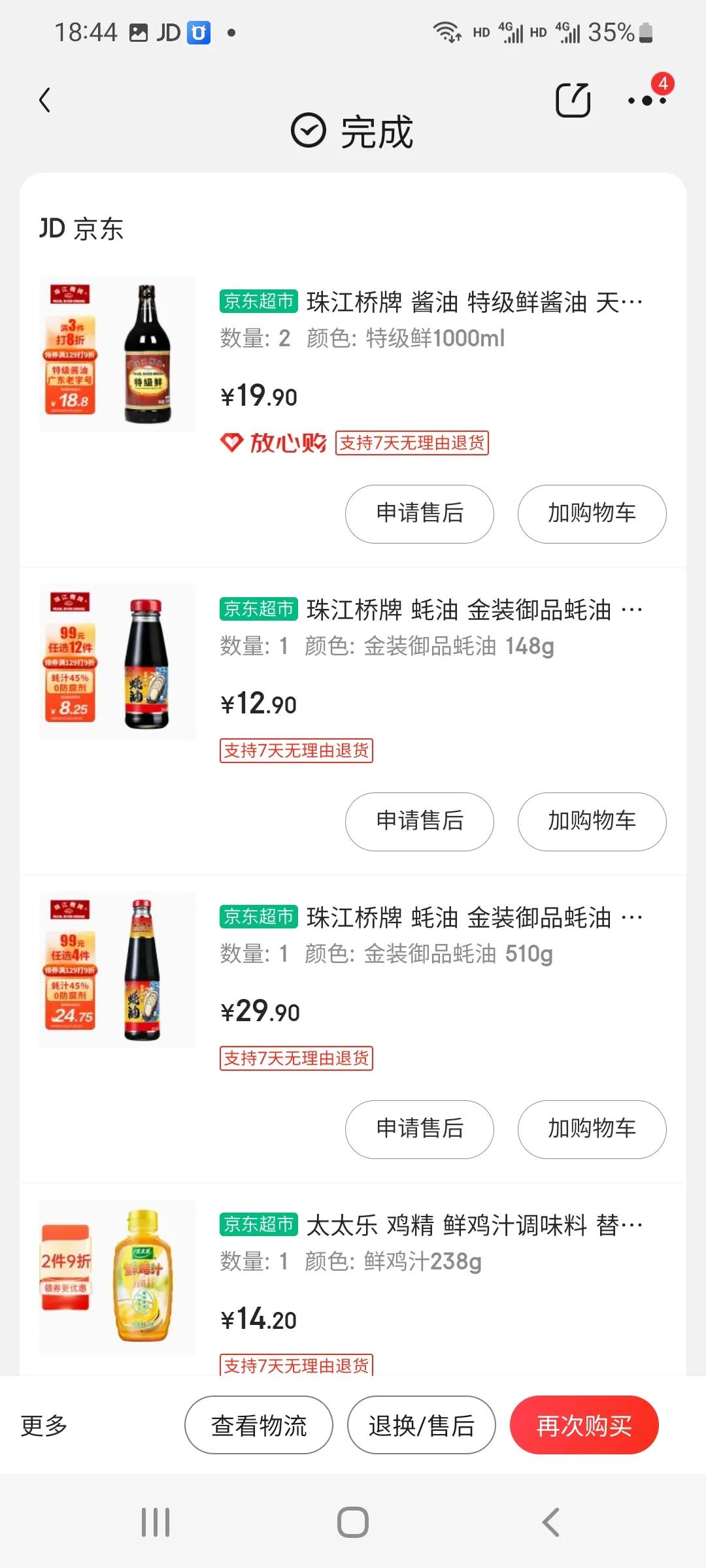706x1568 pixels.
Task: Open 更多 options at bottom left
Action: click(42, 1424)
